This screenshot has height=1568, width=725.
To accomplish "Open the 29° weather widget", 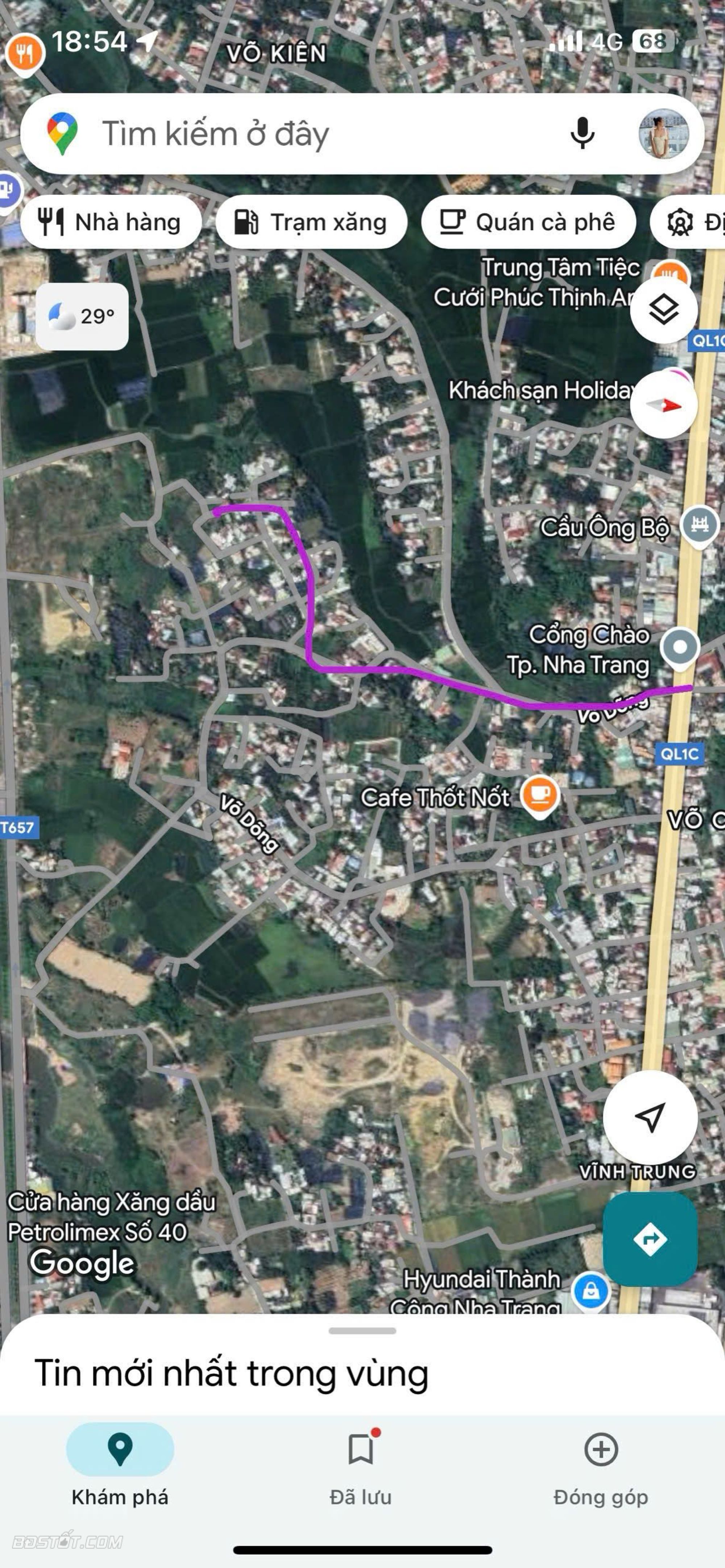I will point(82,316).
